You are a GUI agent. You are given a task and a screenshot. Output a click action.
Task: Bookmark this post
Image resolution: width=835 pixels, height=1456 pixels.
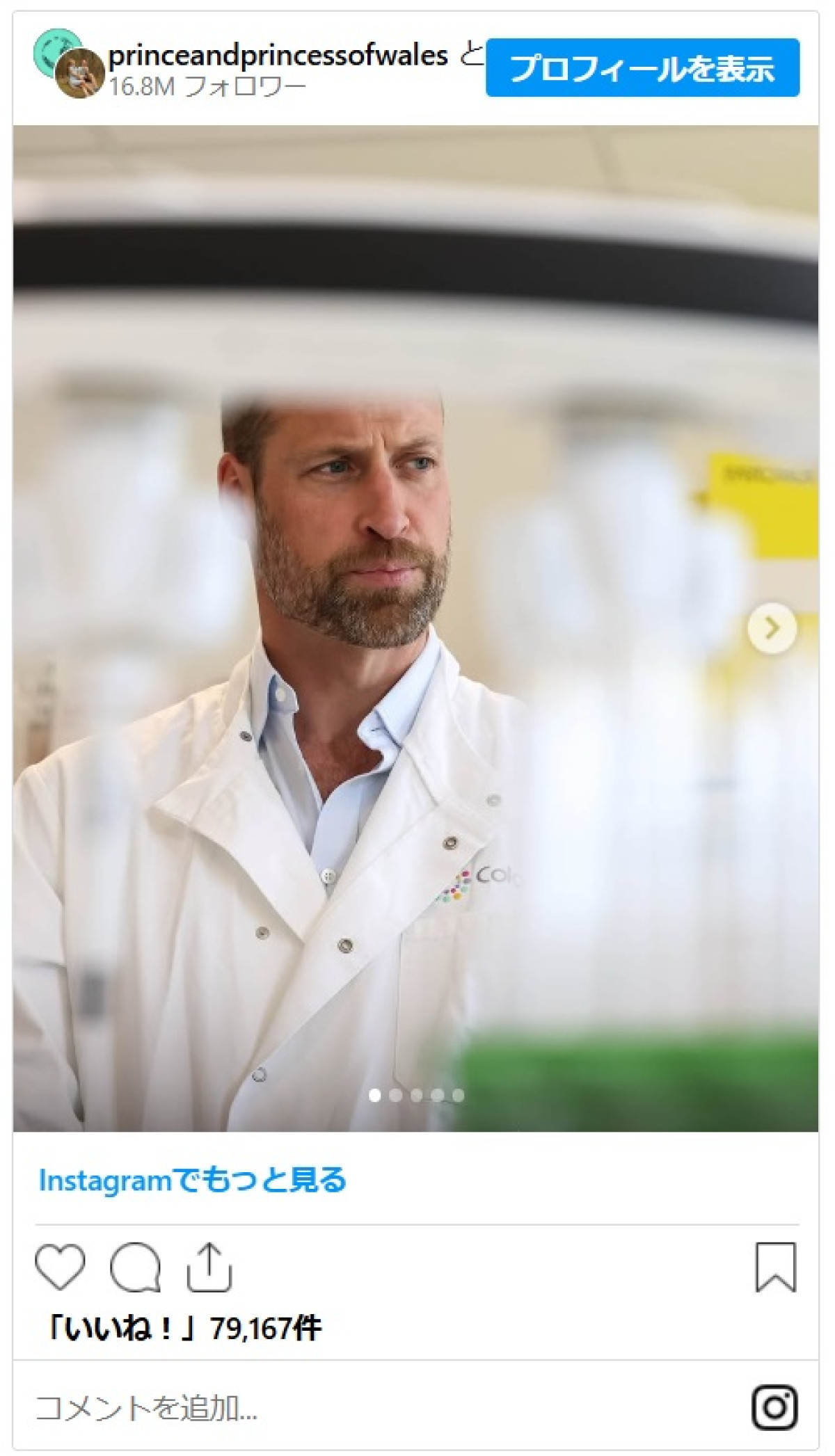(x=776, y=1267)
